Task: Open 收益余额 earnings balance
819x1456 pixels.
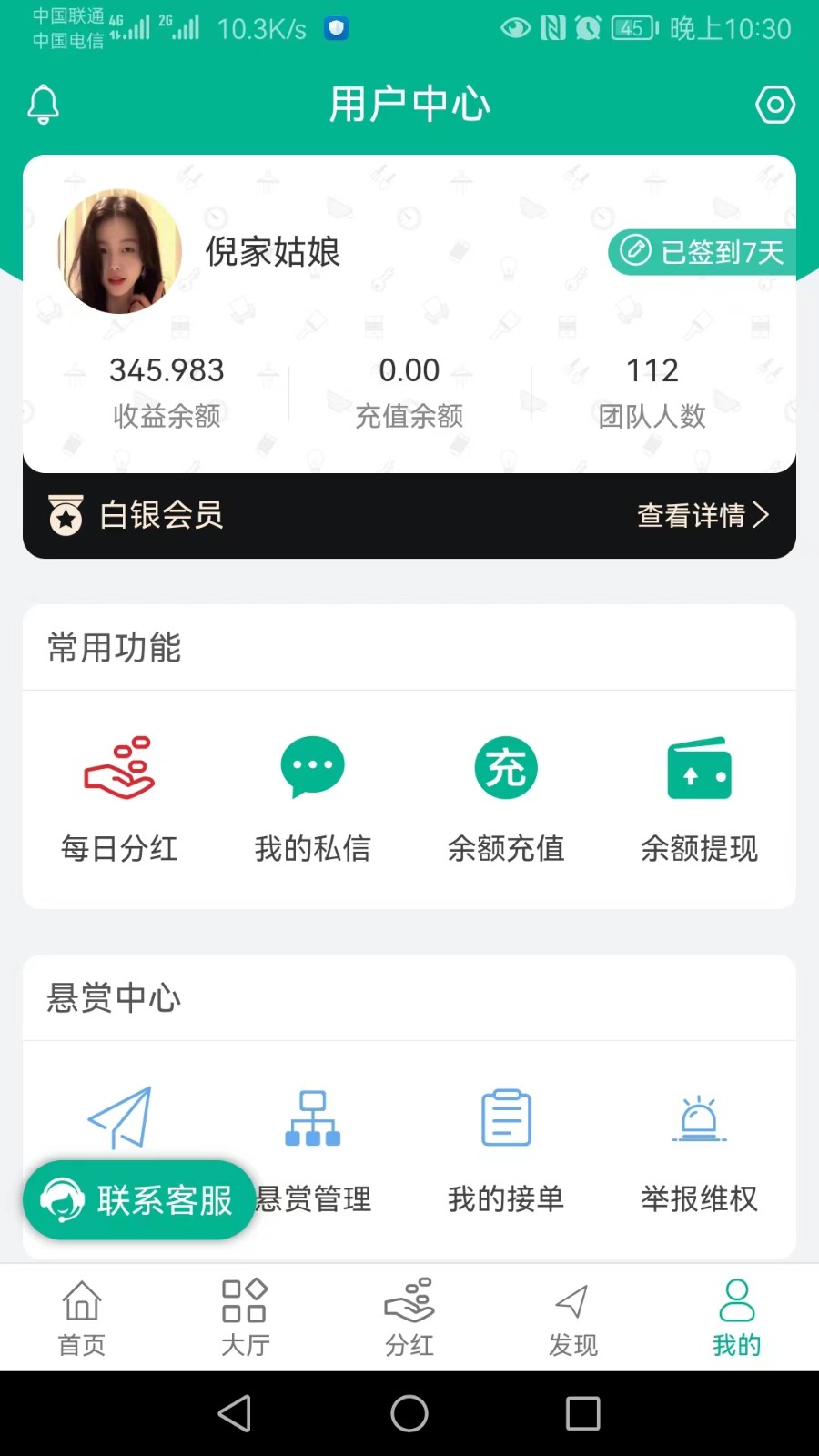Action: coord(167,391)
